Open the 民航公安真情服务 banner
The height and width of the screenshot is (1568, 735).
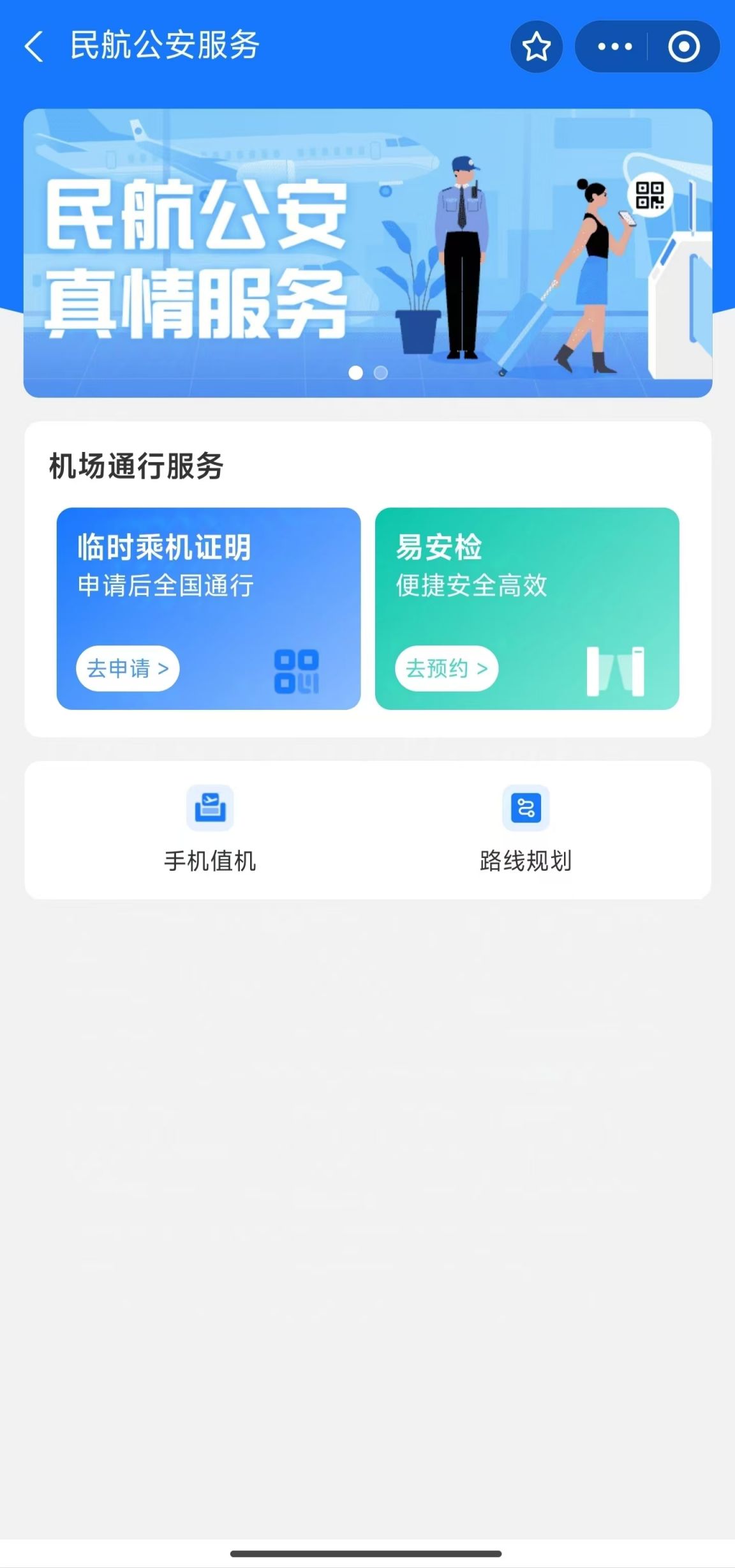pyautogui.click(x=367, y=253)
